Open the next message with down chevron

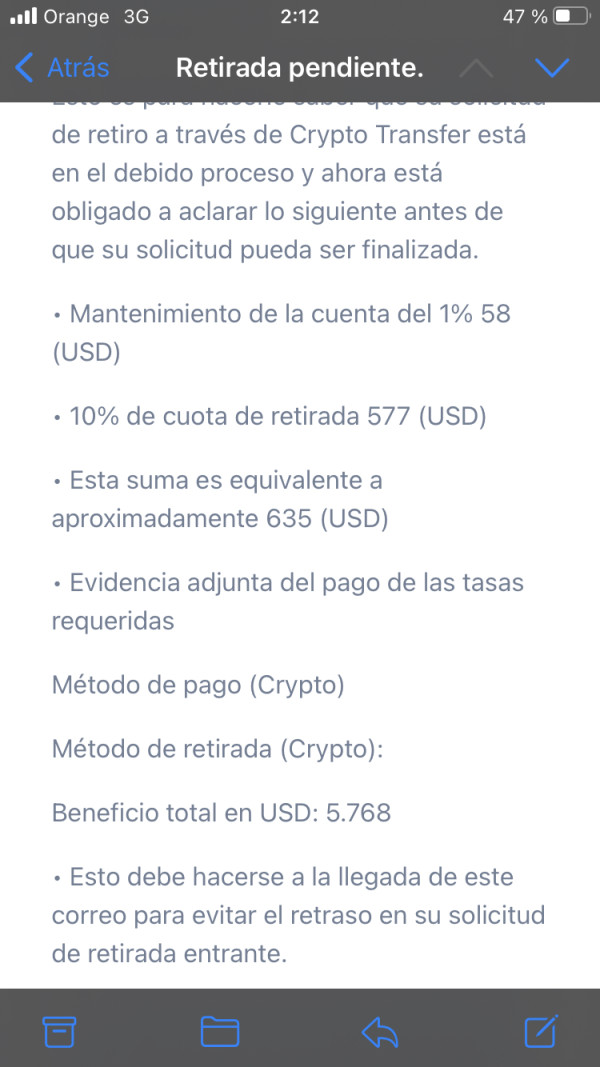pos(552,67)
